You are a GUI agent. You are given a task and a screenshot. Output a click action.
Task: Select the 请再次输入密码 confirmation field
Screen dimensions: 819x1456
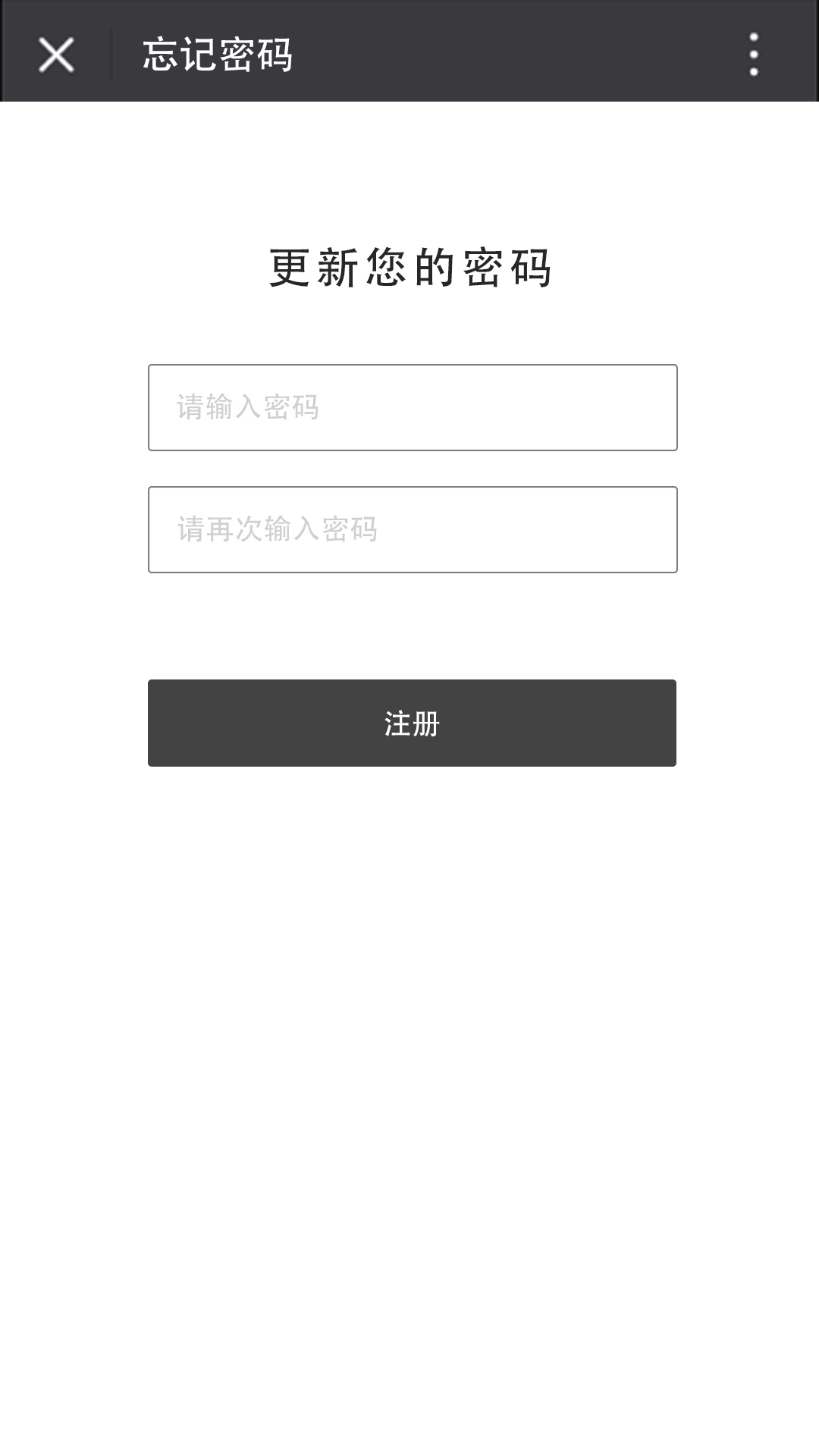click(x=413, y=529)
